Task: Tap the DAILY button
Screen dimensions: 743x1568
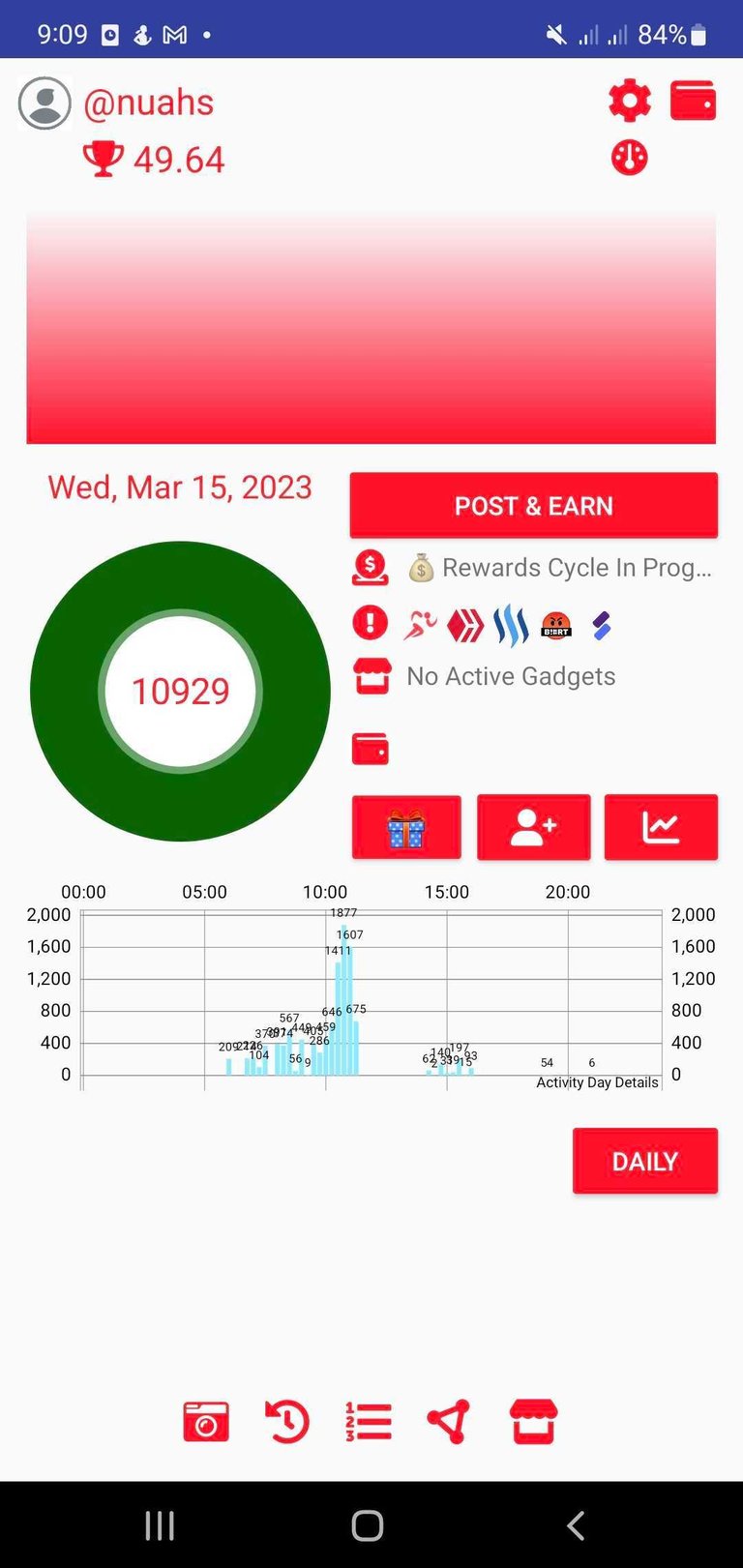Action: [645, 1161]
